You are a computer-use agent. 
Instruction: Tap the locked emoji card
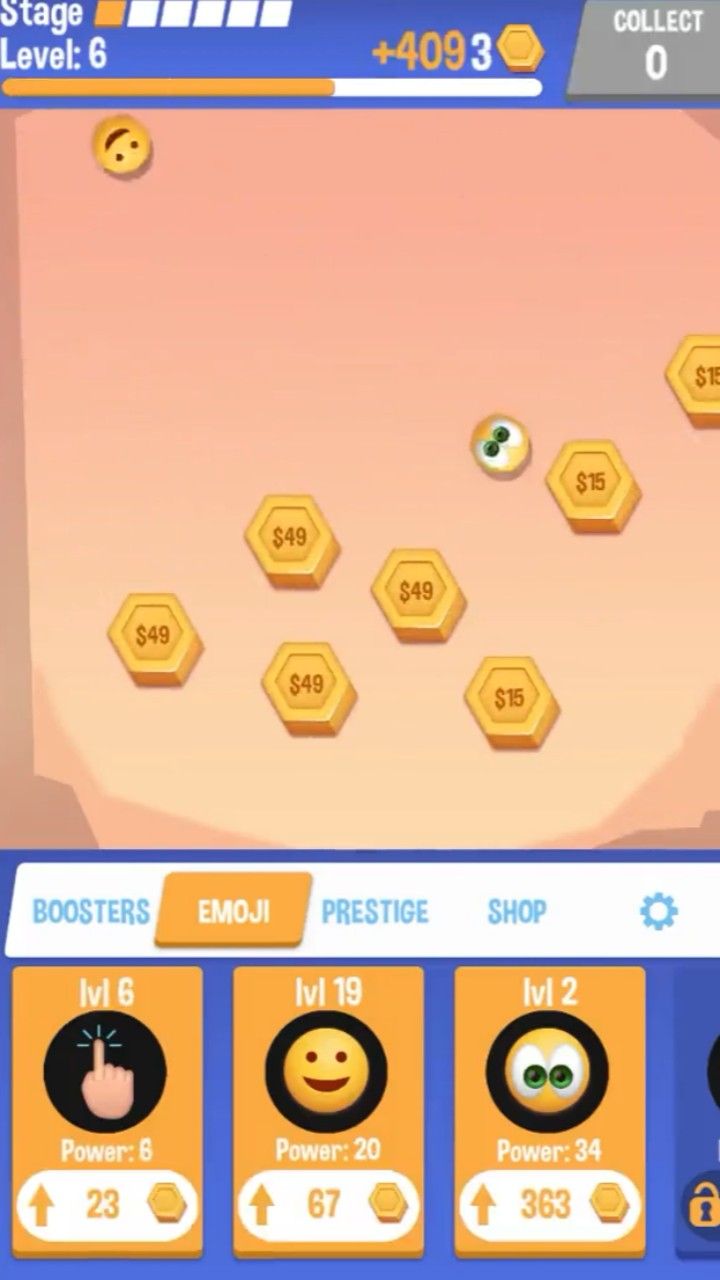[x=703, y=1204]
